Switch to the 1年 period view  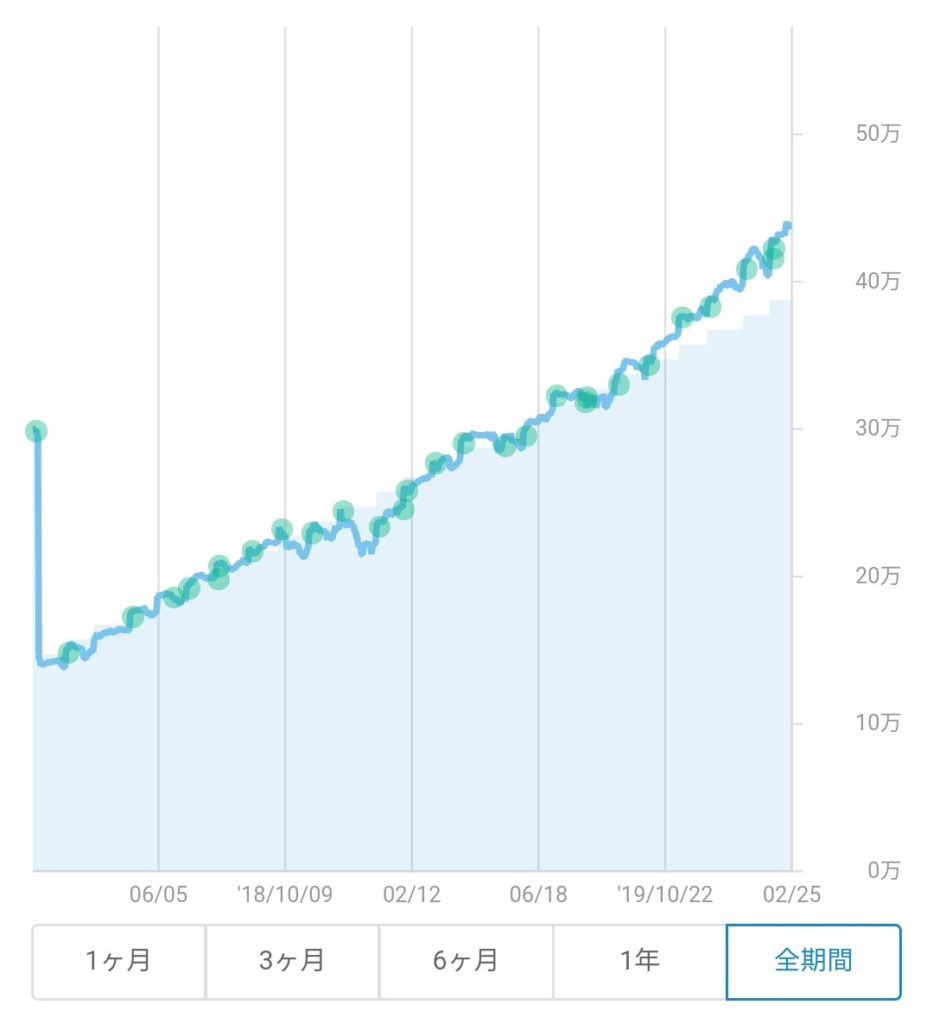[640, 960]
